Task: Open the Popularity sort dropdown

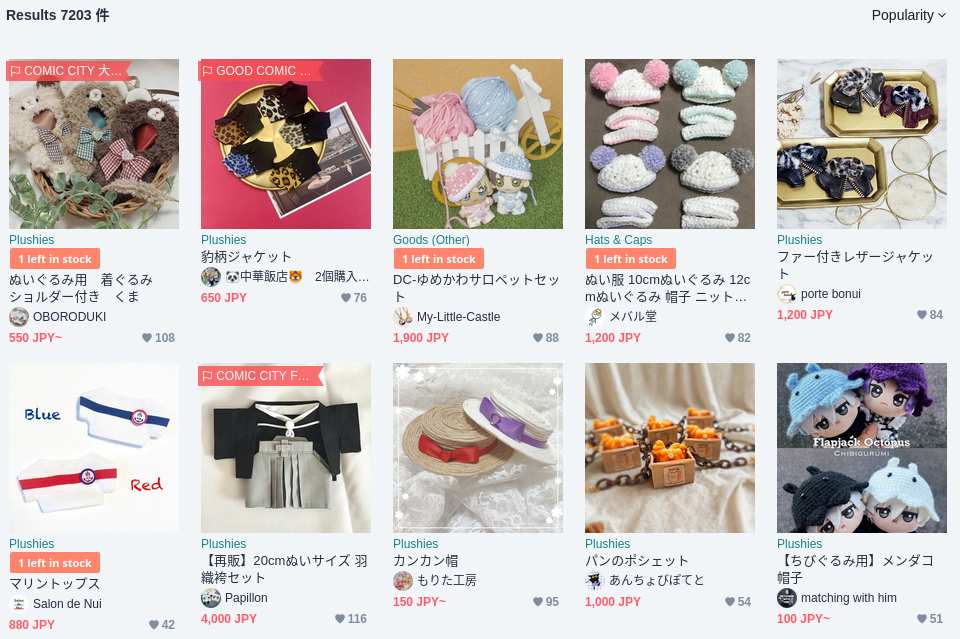Action: (908, 15)
